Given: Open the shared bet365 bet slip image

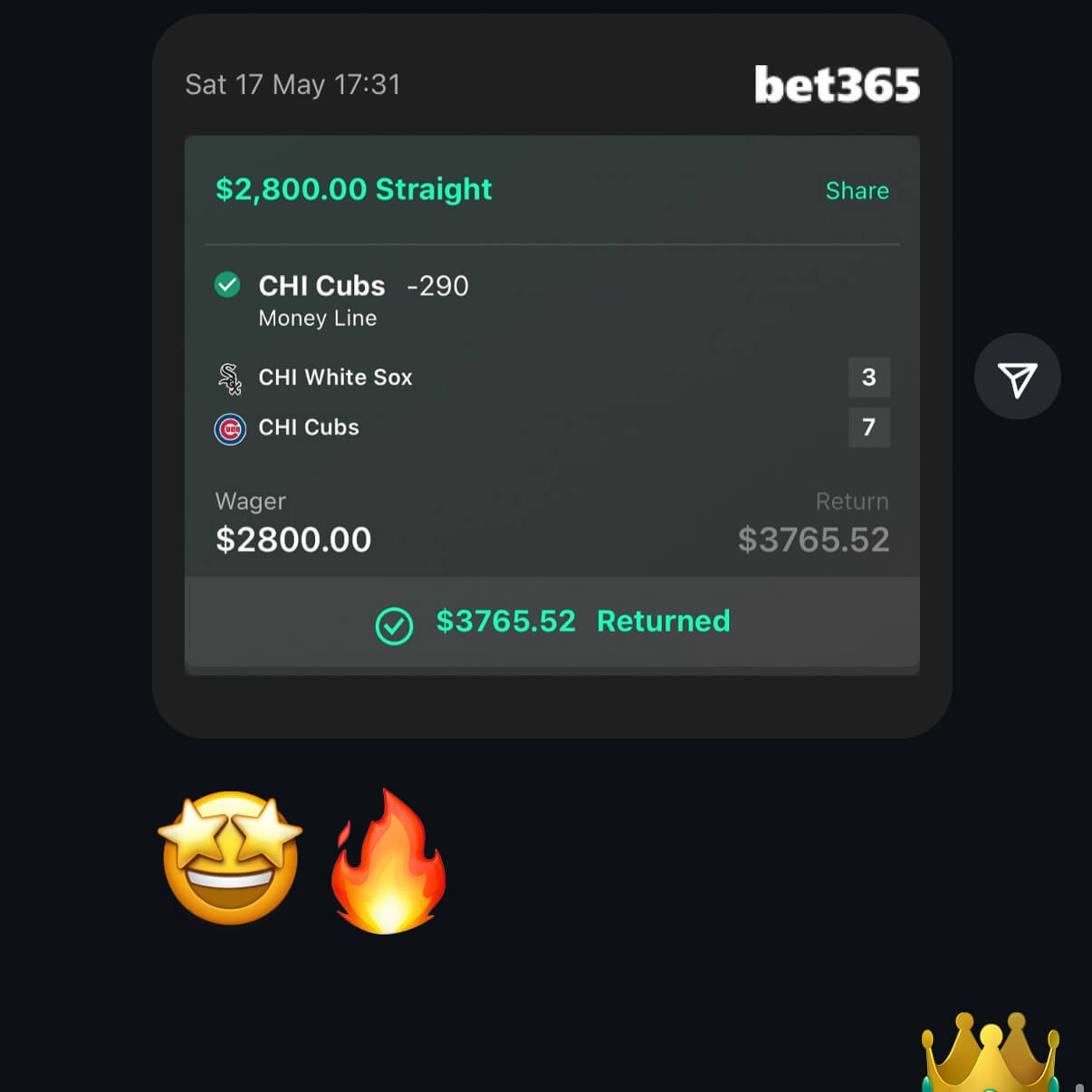Looking at the screenshot, I should pyautogui.click(x=551, y=398).
